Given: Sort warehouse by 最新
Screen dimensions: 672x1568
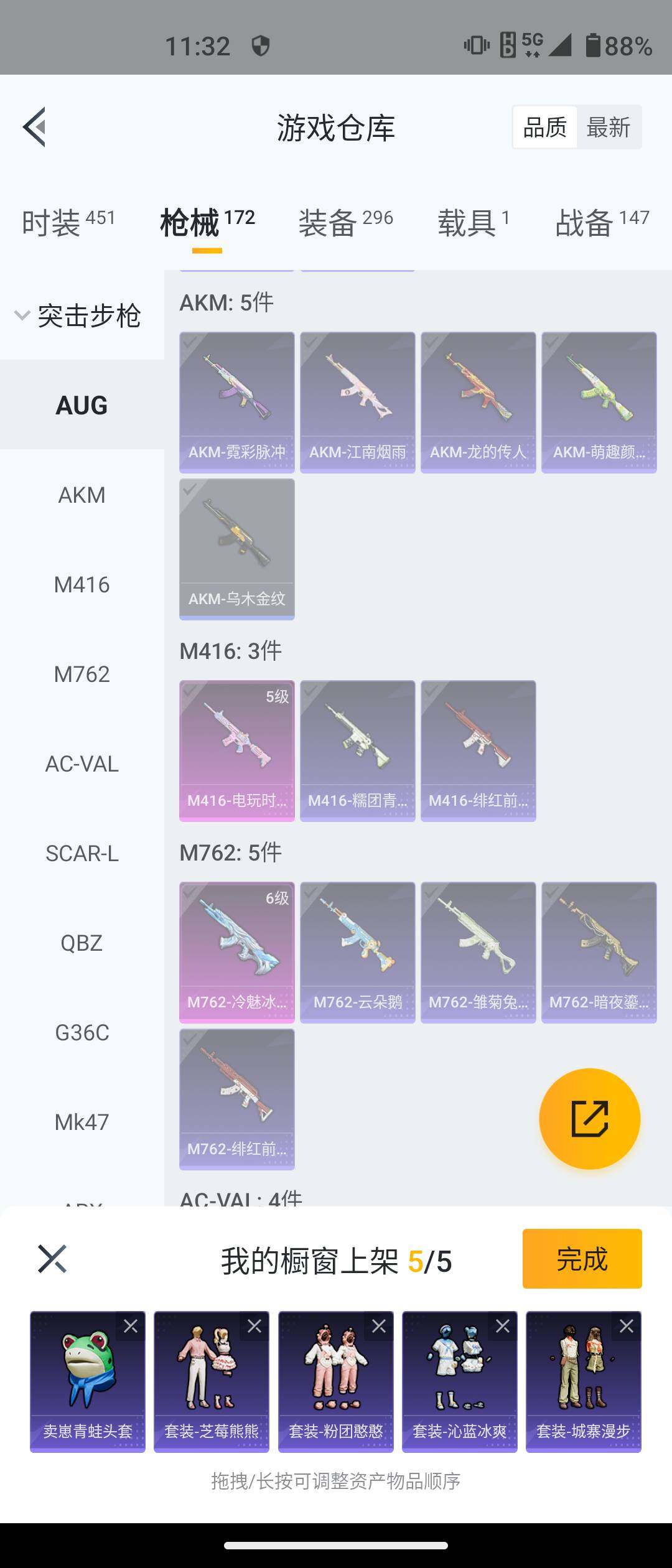Looking at the screenshot, I should pos(608,128).
